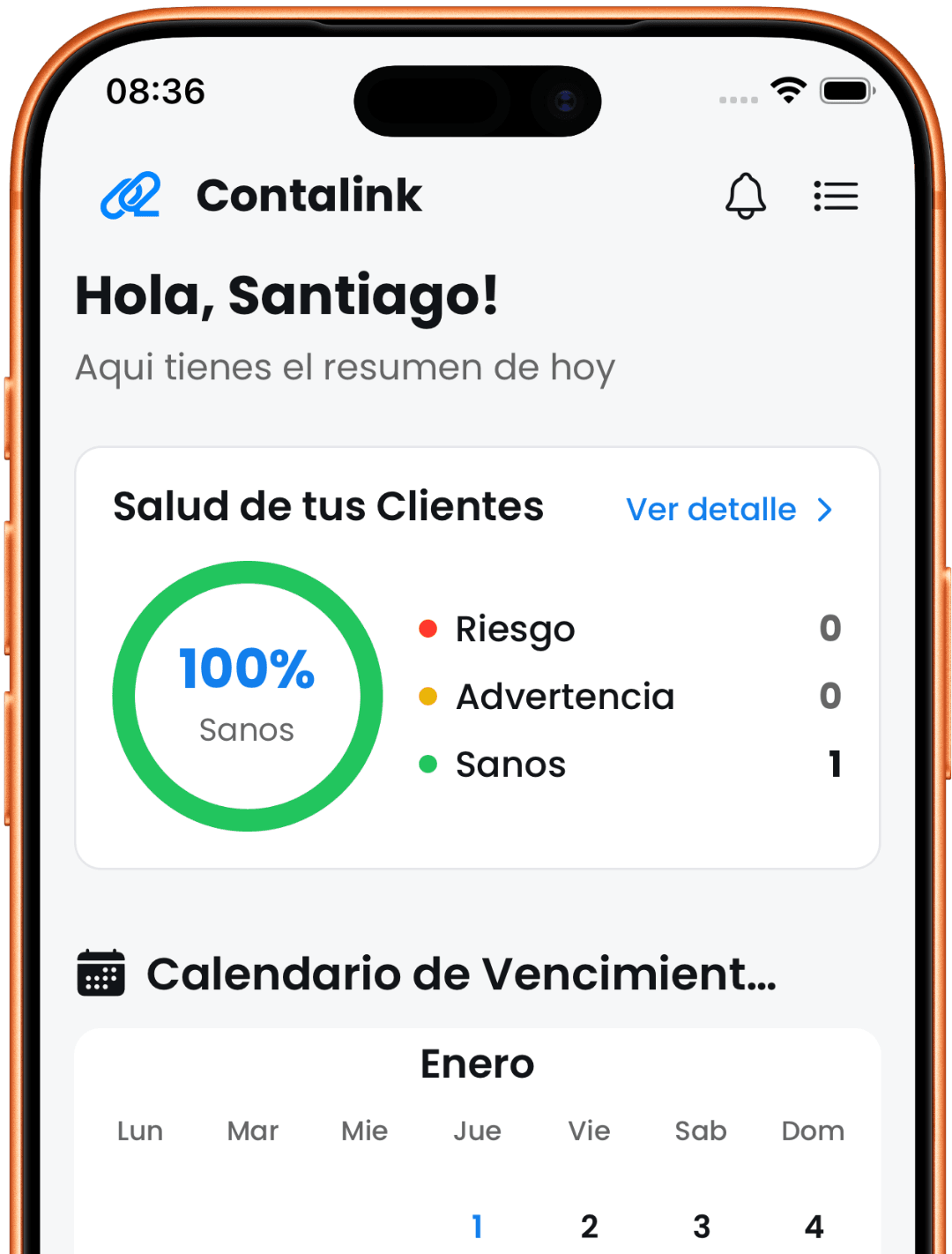Screen dimensions: 952x1254
Task: Open the list menu icon
Action: 836,196
